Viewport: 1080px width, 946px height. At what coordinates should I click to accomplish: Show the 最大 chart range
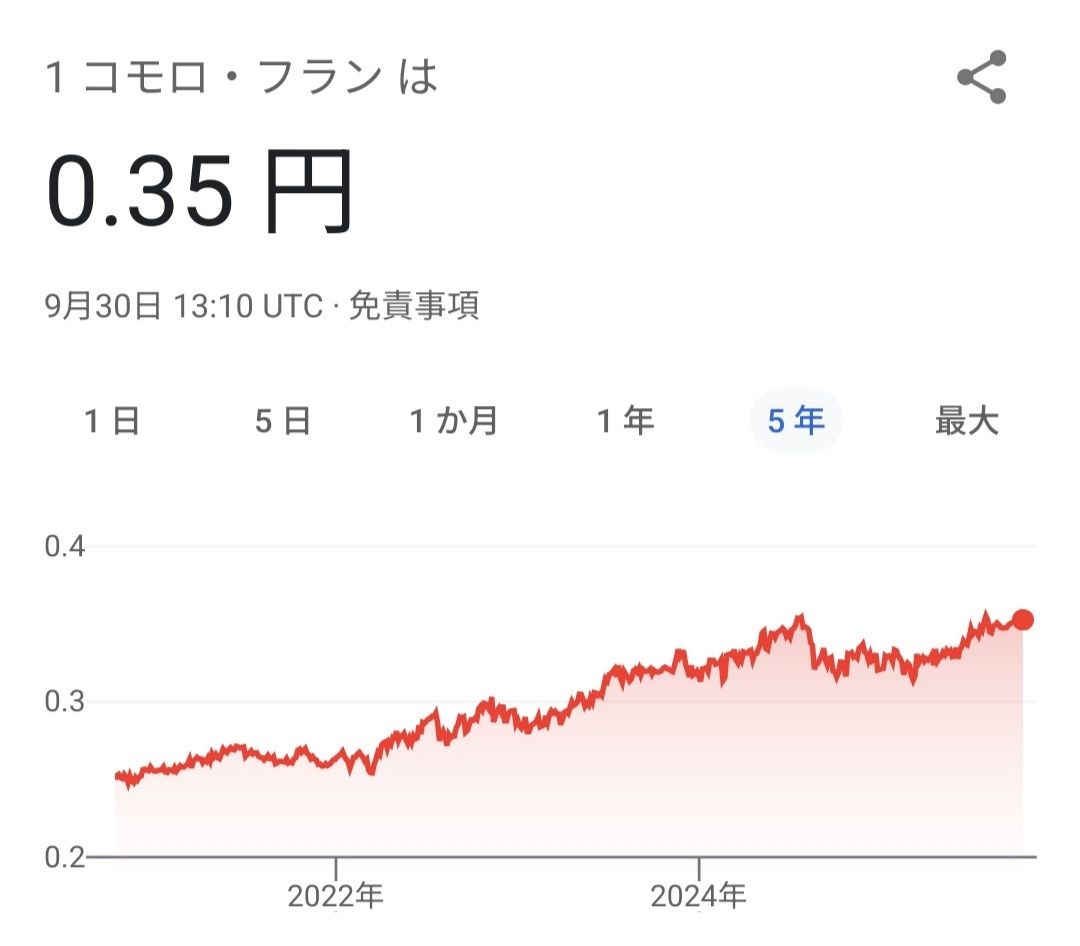tap(966, 421)
